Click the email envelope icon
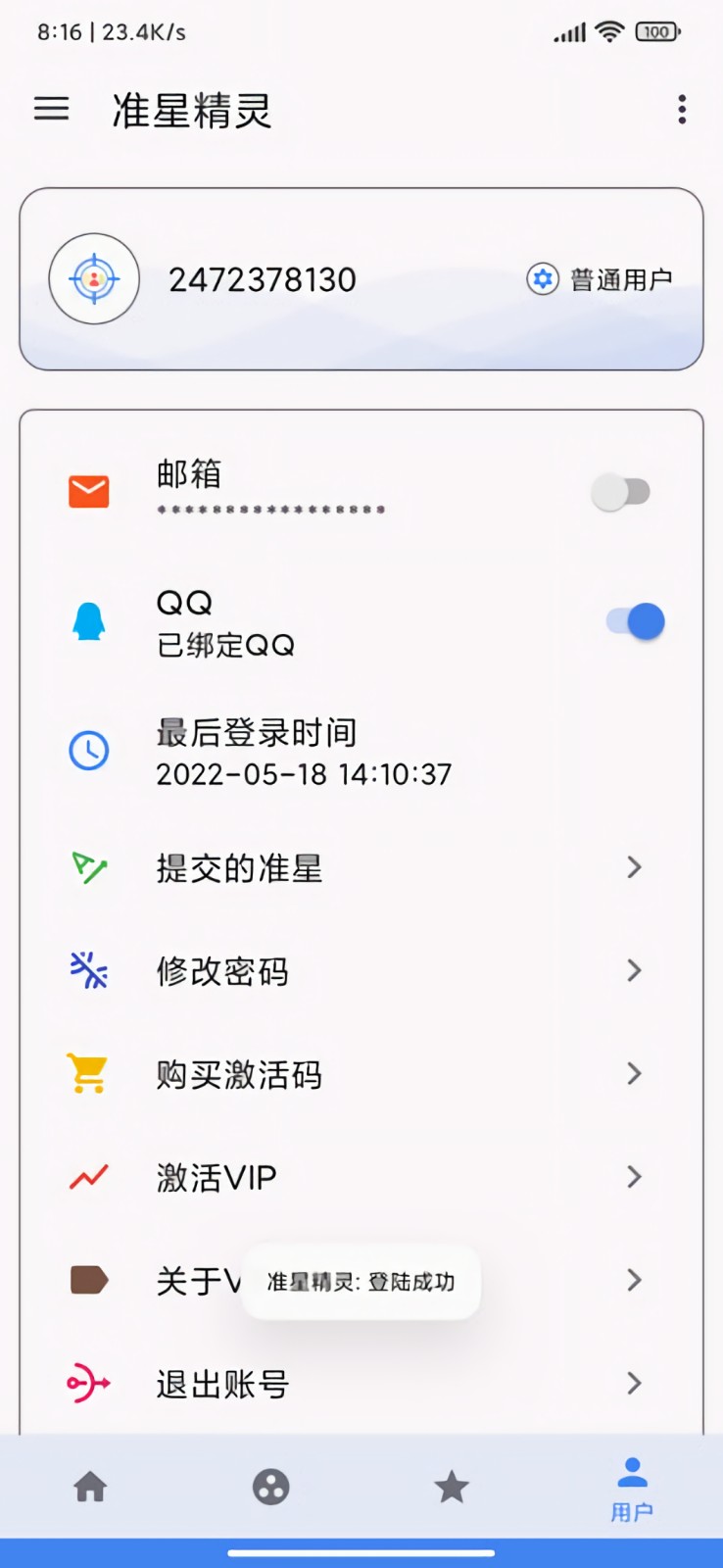 87,490
